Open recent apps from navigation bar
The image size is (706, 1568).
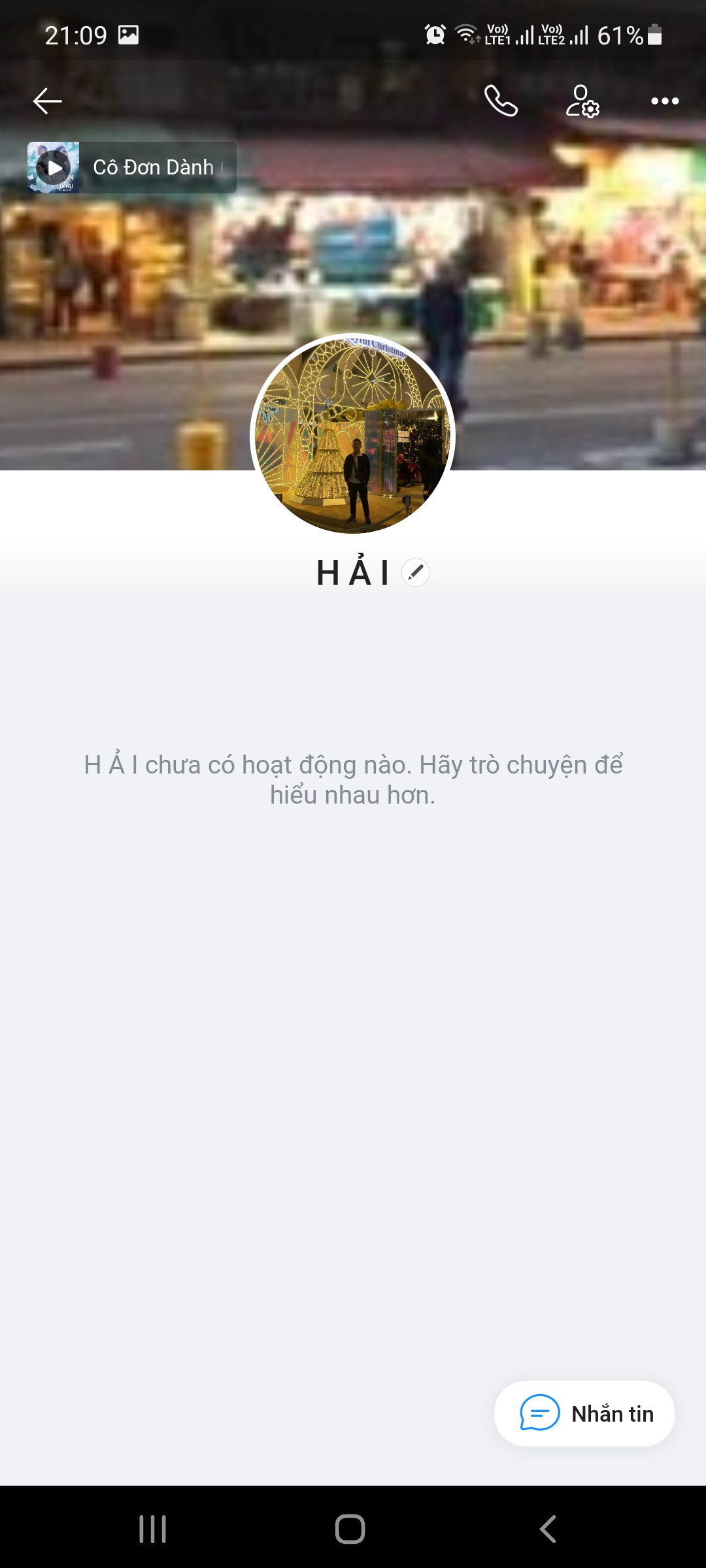tap(153, 1529)
